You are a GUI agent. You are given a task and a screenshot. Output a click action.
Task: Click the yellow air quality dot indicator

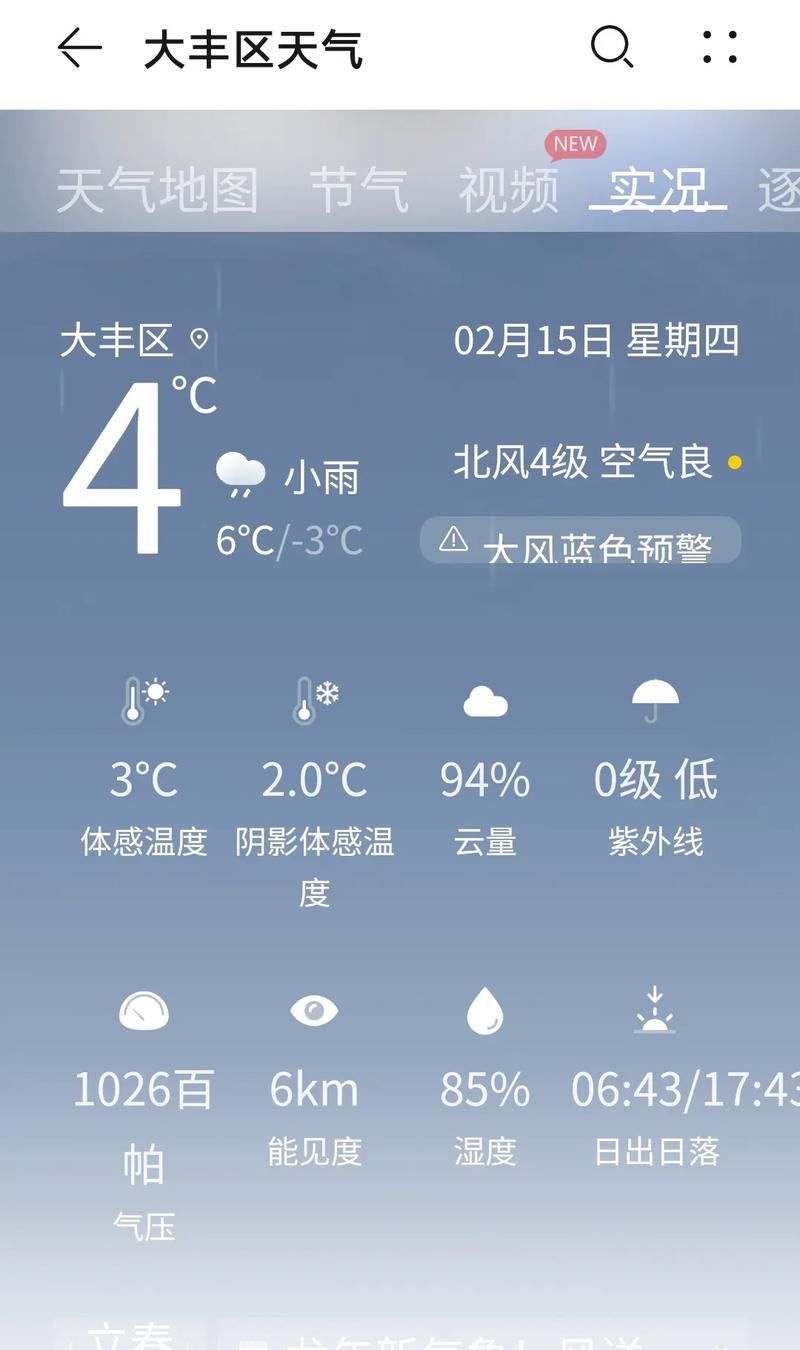(x=737, y=463)
